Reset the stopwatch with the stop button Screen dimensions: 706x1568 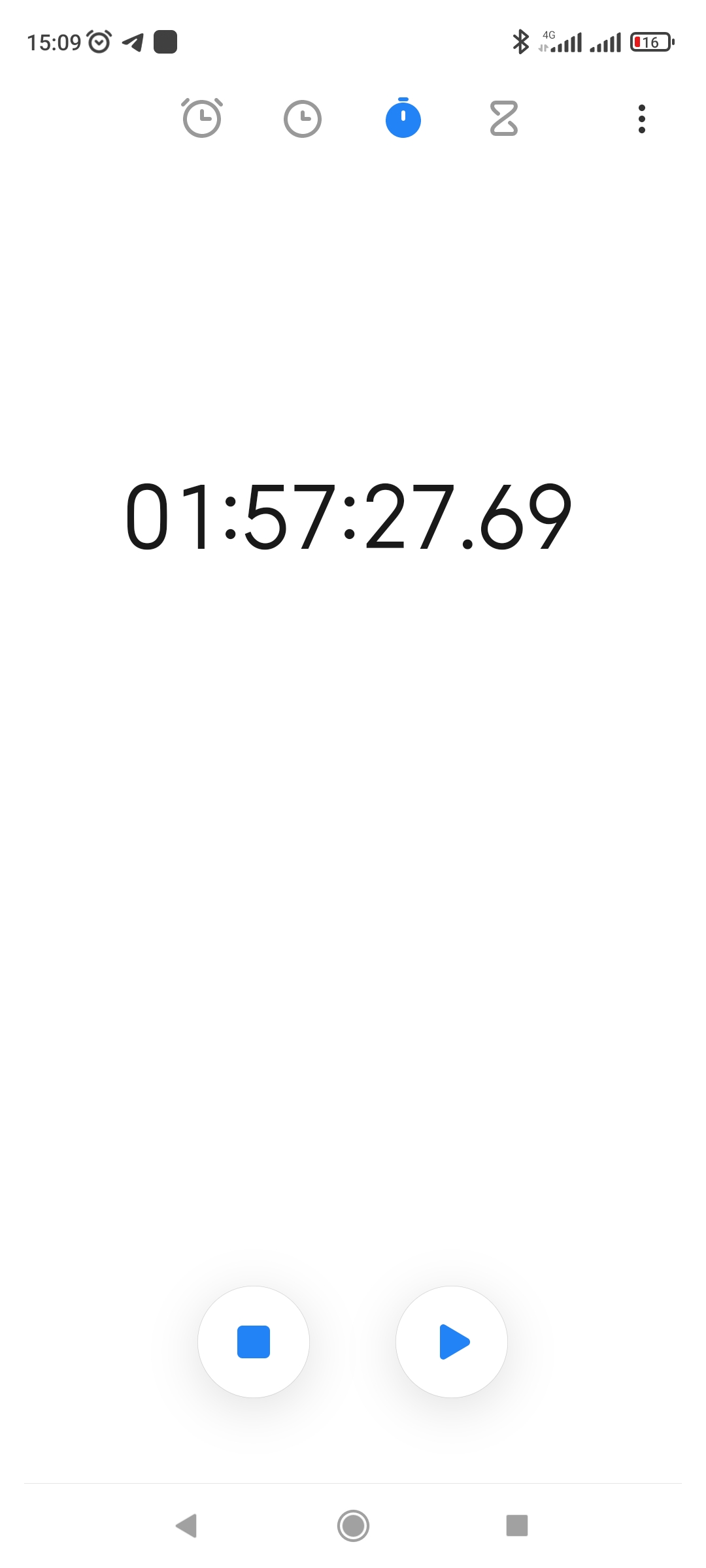[x=254, y=1342]
